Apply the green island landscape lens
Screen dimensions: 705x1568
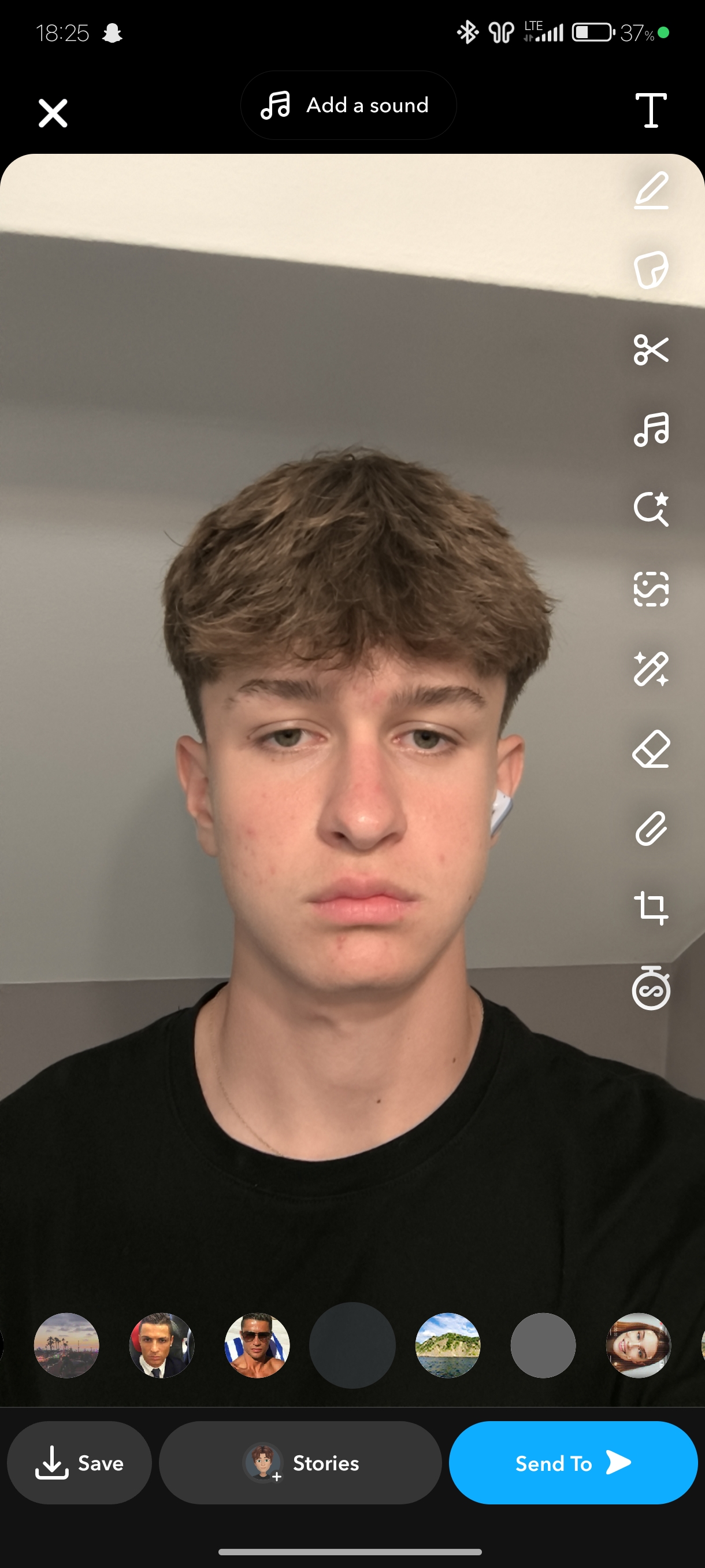pyautogui.click(x=448, y=1345)
